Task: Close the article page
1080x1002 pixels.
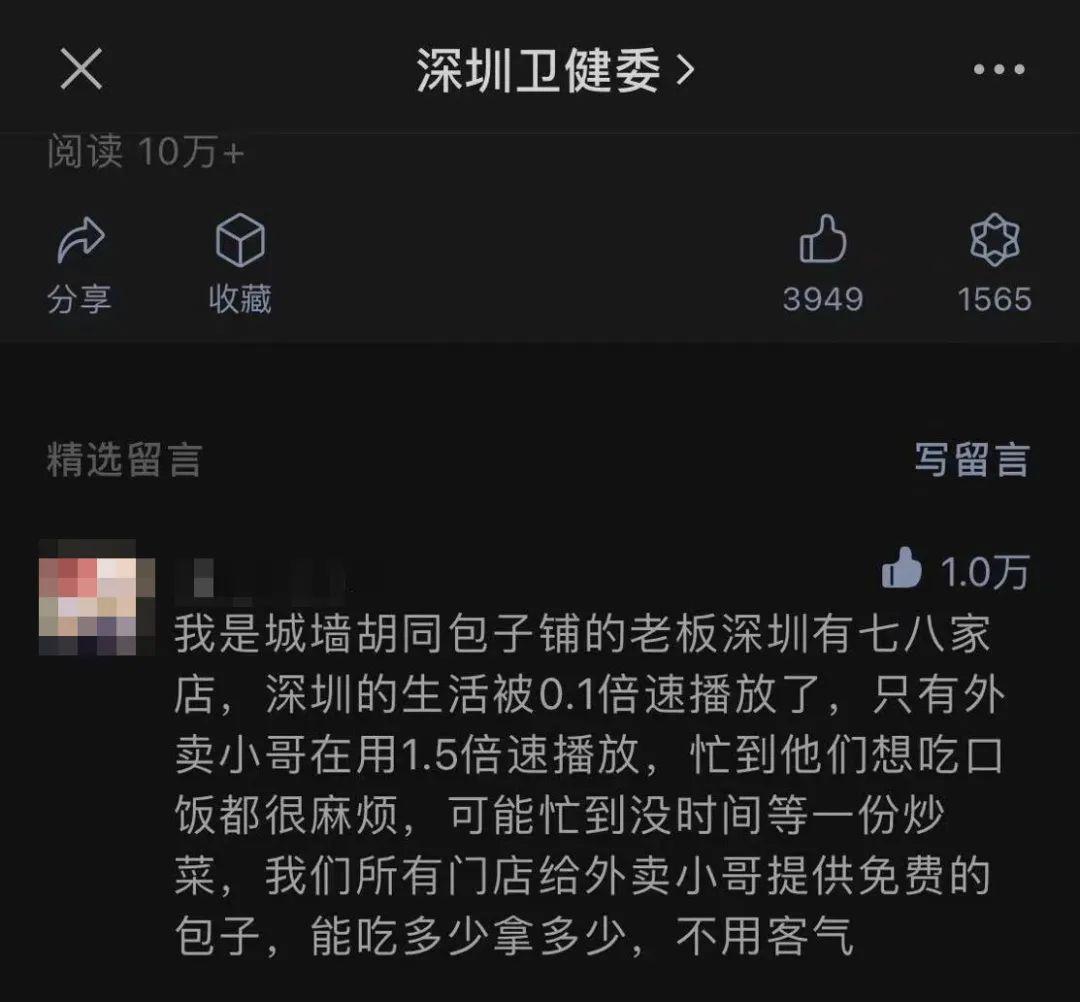Action: pyautogui.click(x=81, y=70)
